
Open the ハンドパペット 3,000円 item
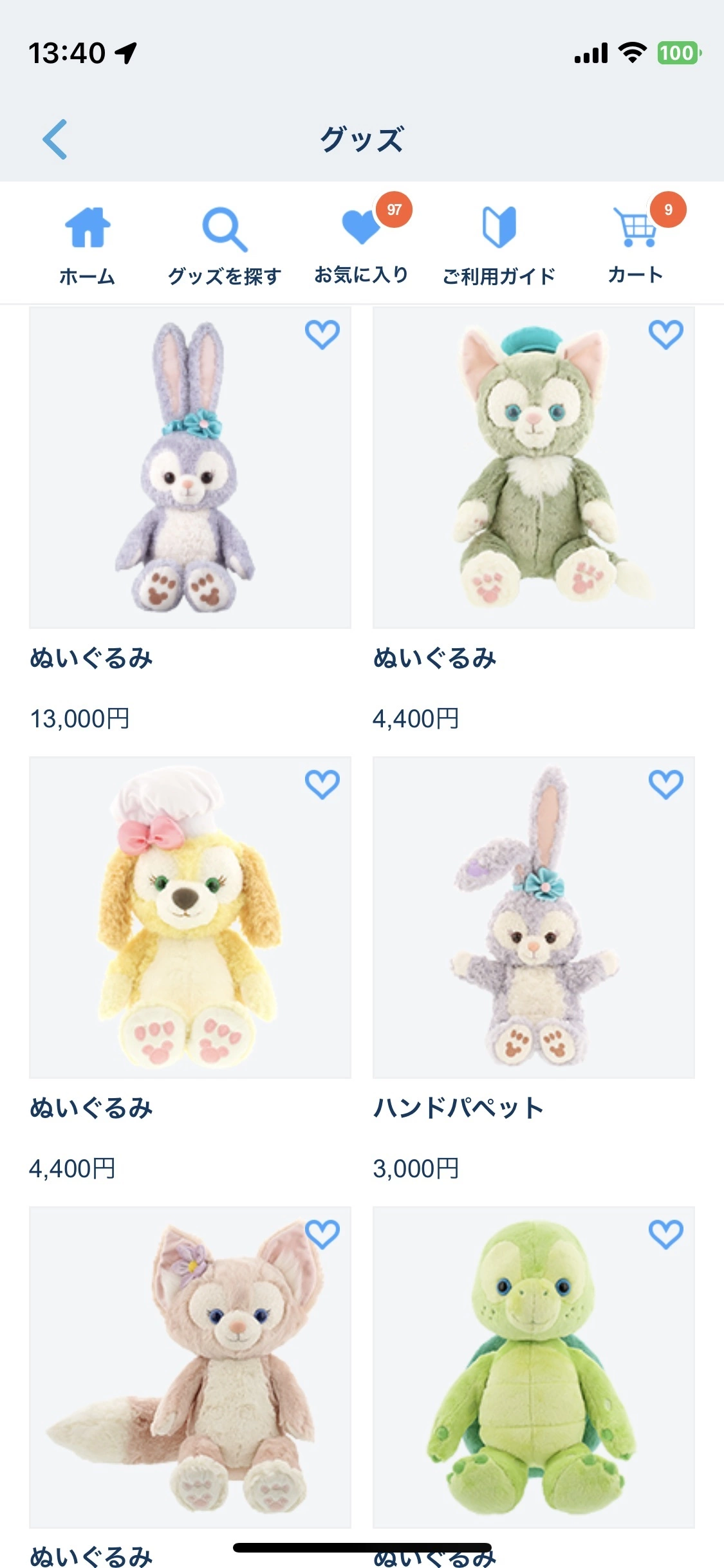(534, 917)
